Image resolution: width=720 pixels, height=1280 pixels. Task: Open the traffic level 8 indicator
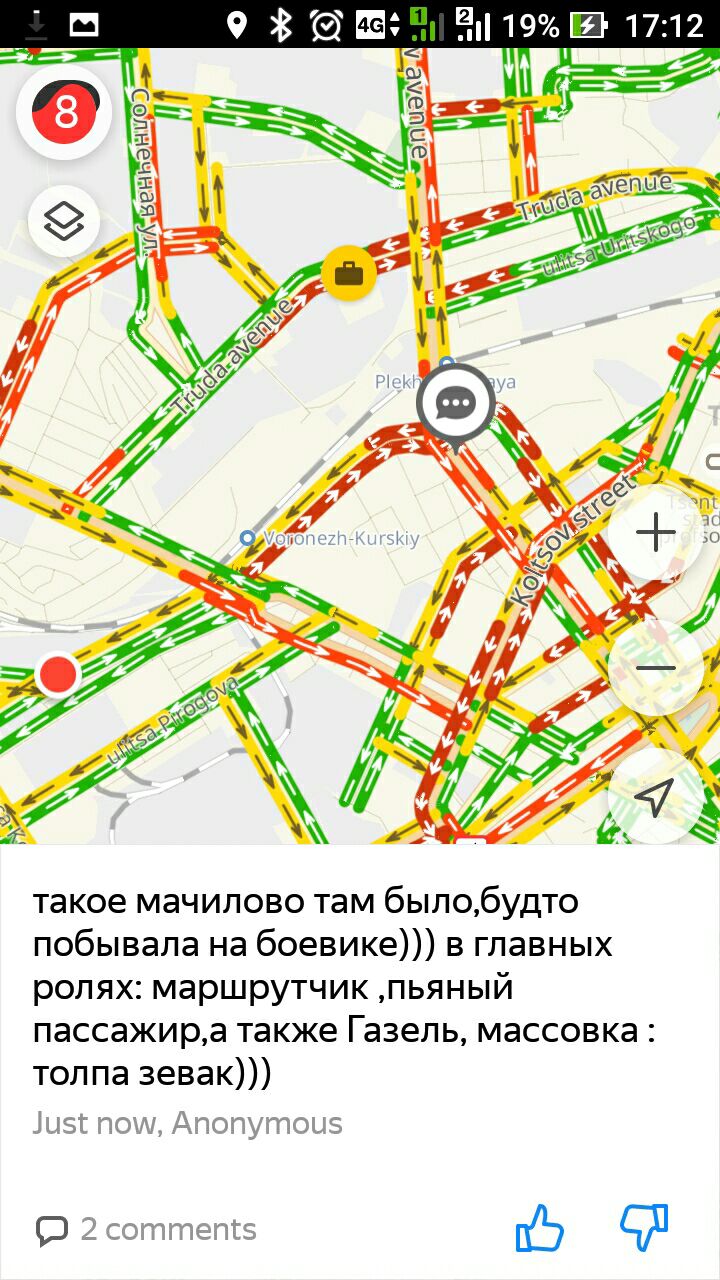tap(65, 112)
